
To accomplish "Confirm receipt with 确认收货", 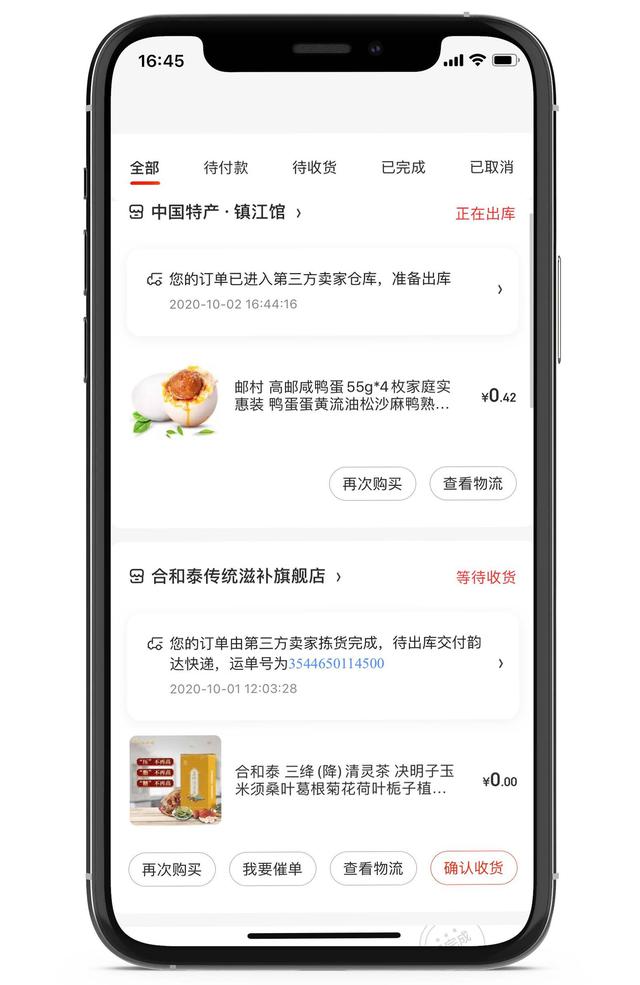I will [x=474, y=868].
